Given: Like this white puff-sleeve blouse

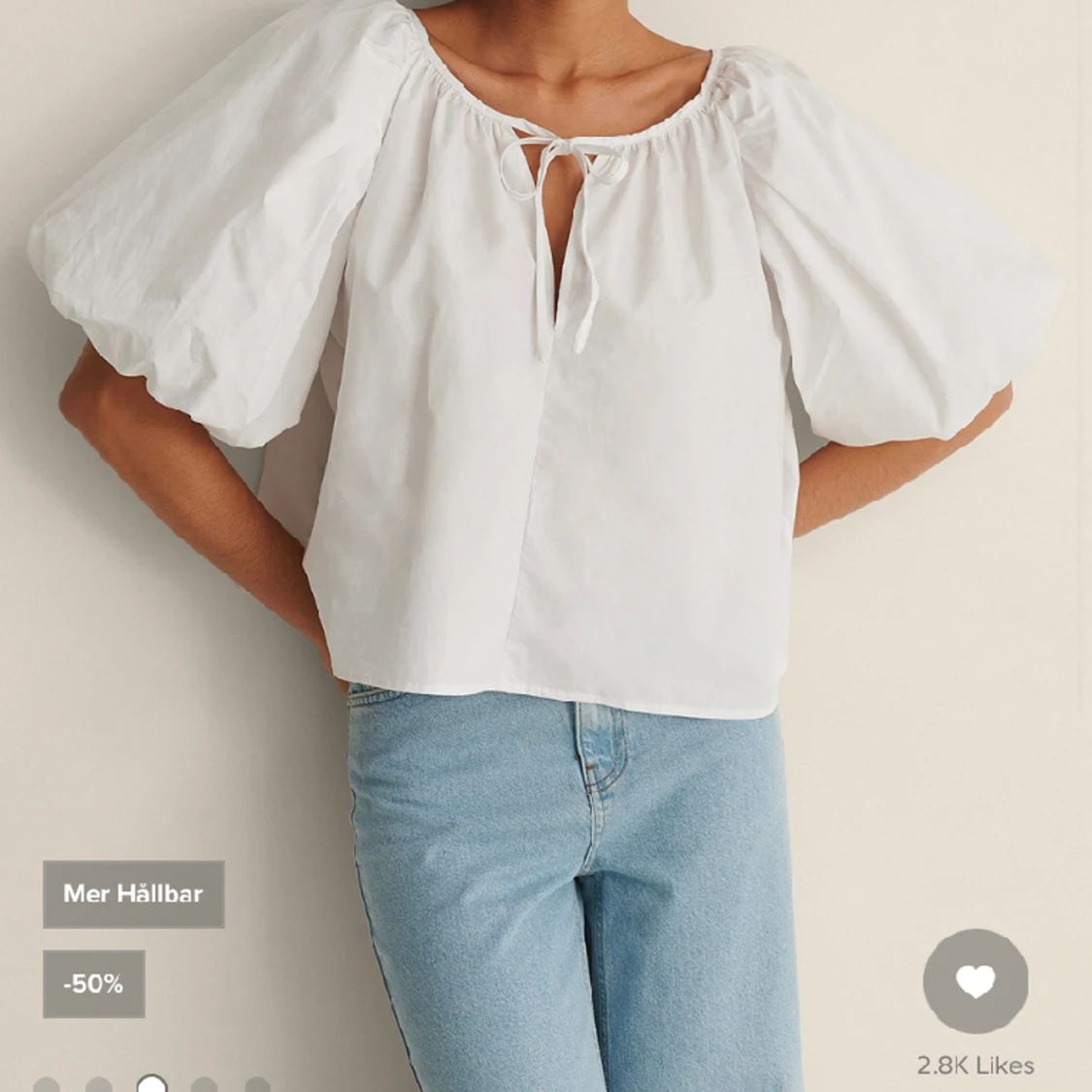Looking at the screenshot, I should (975, 981).
